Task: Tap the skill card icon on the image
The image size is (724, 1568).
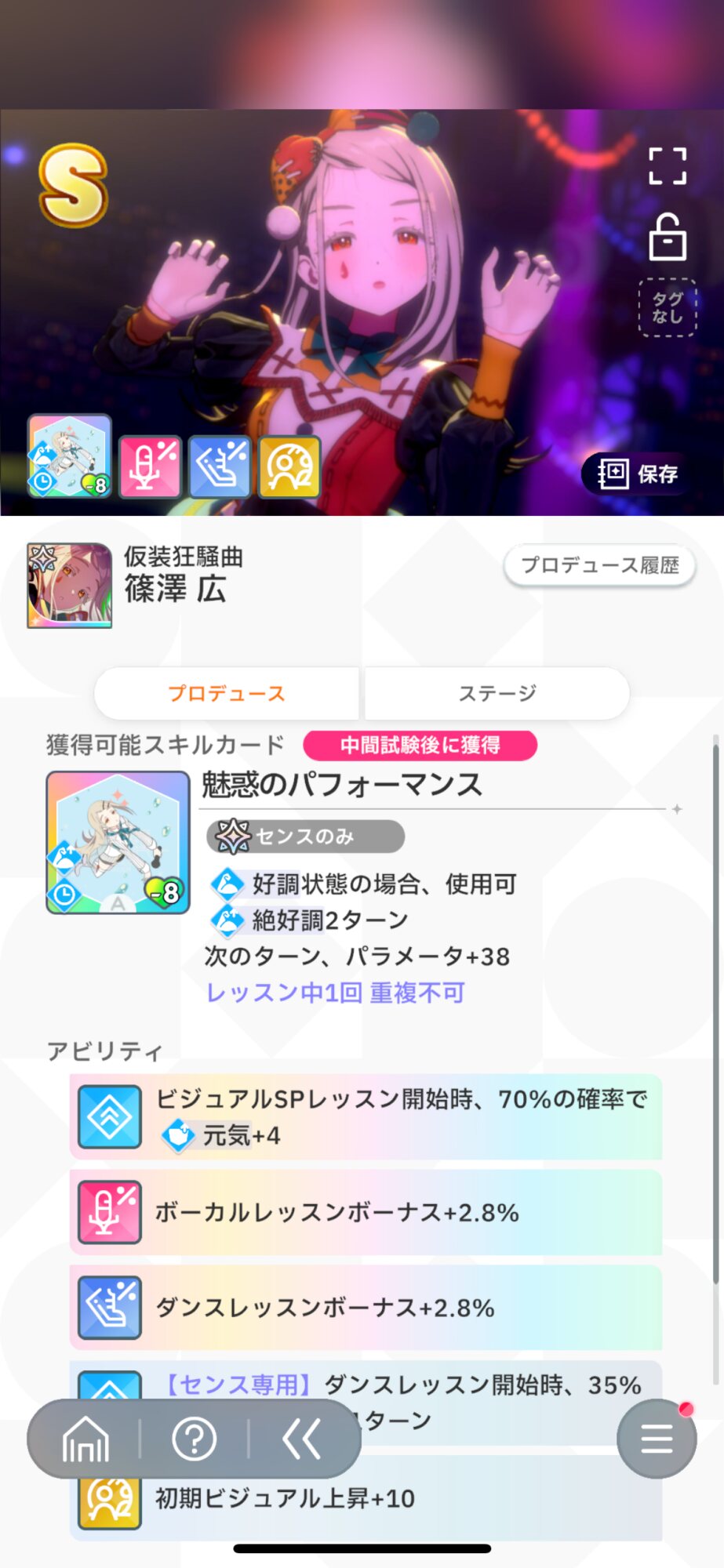Action: (70, 456)
